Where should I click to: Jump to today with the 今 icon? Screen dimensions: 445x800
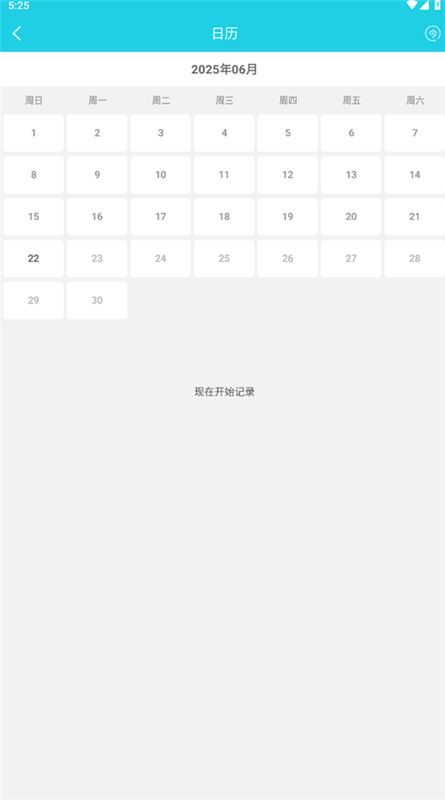(432, 34)
